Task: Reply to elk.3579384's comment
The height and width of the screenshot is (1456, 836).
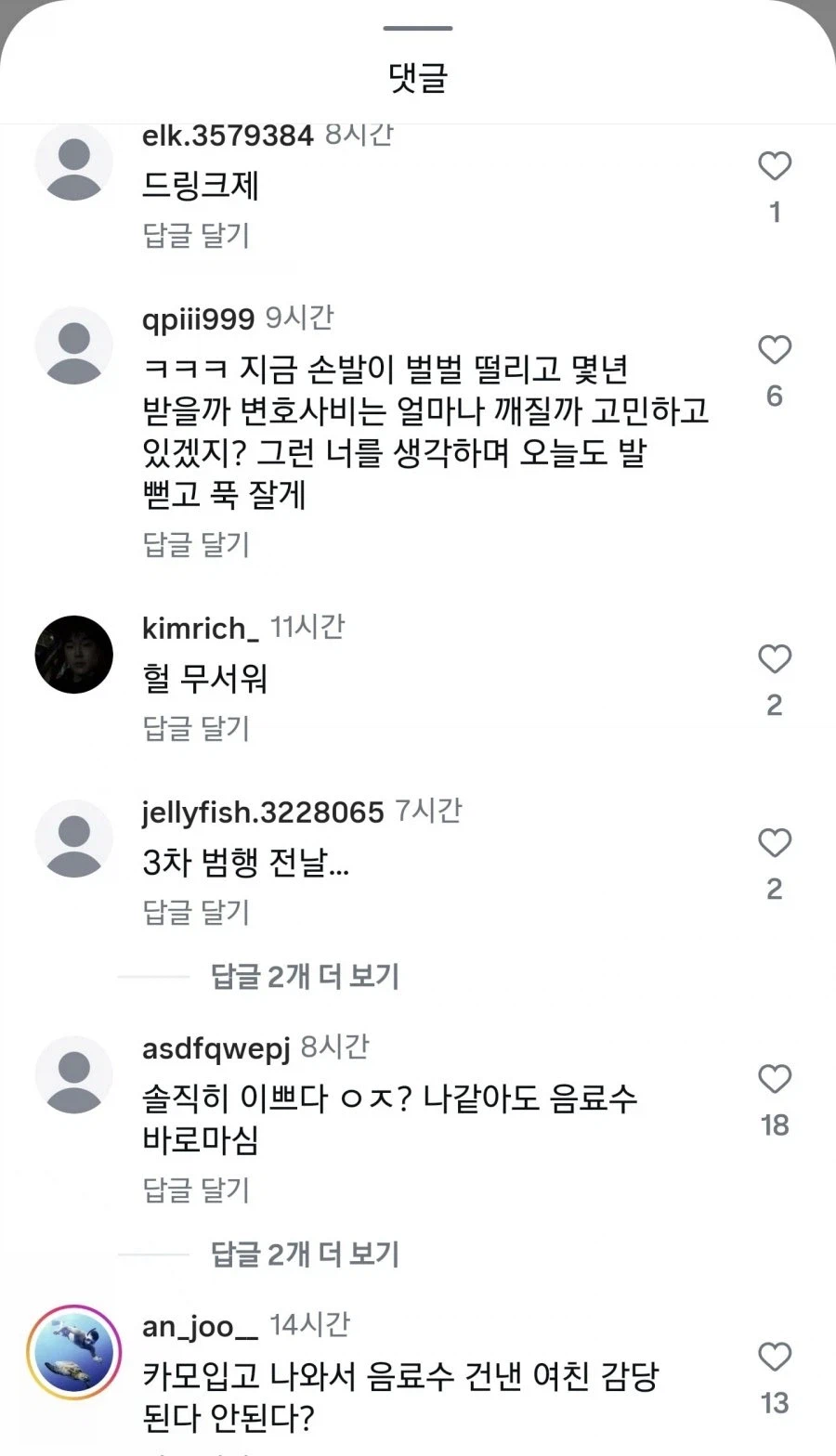Action: pyautogui.click(x=196, y=236)
